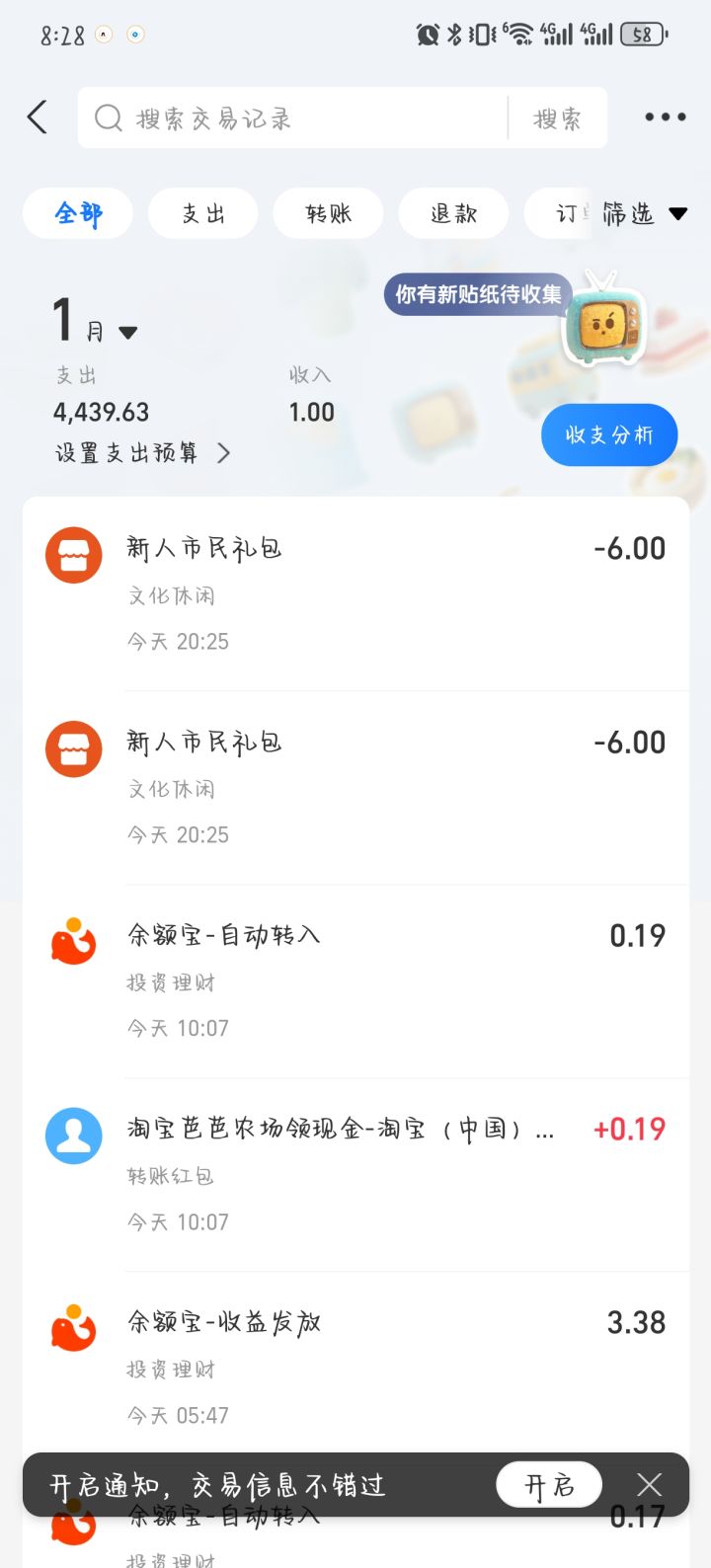
Task: Tap the 你有新贴纸待收集 sticker banner
Action: point(479,294)
